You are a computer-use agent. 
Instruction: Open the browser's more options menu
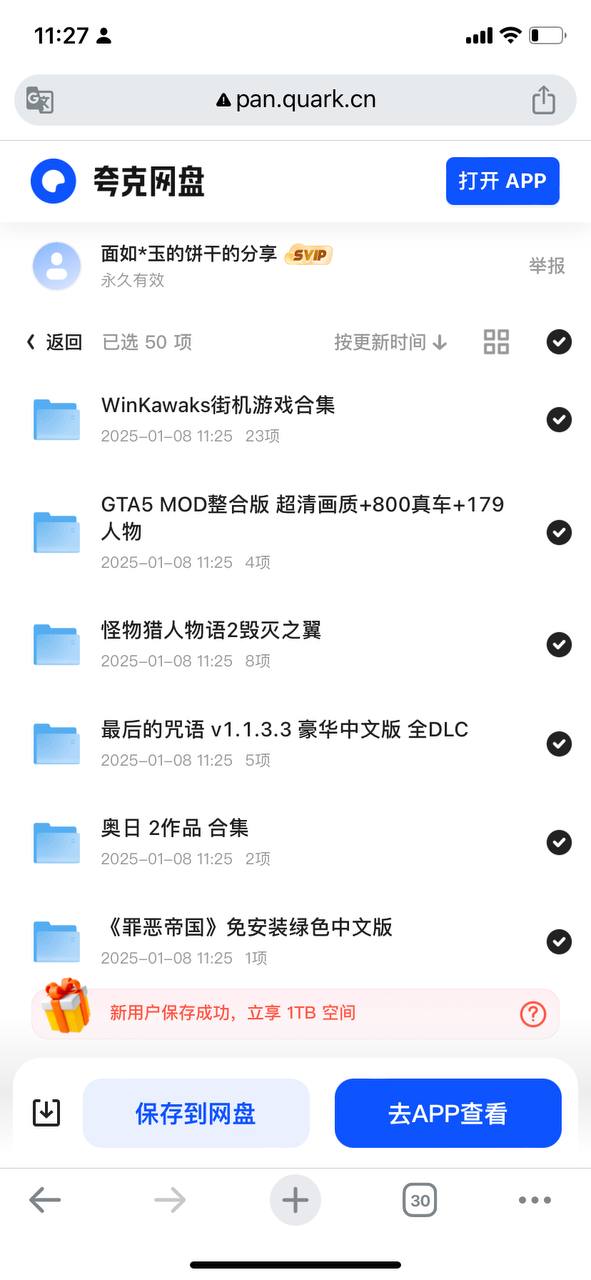coord(535,1200)
